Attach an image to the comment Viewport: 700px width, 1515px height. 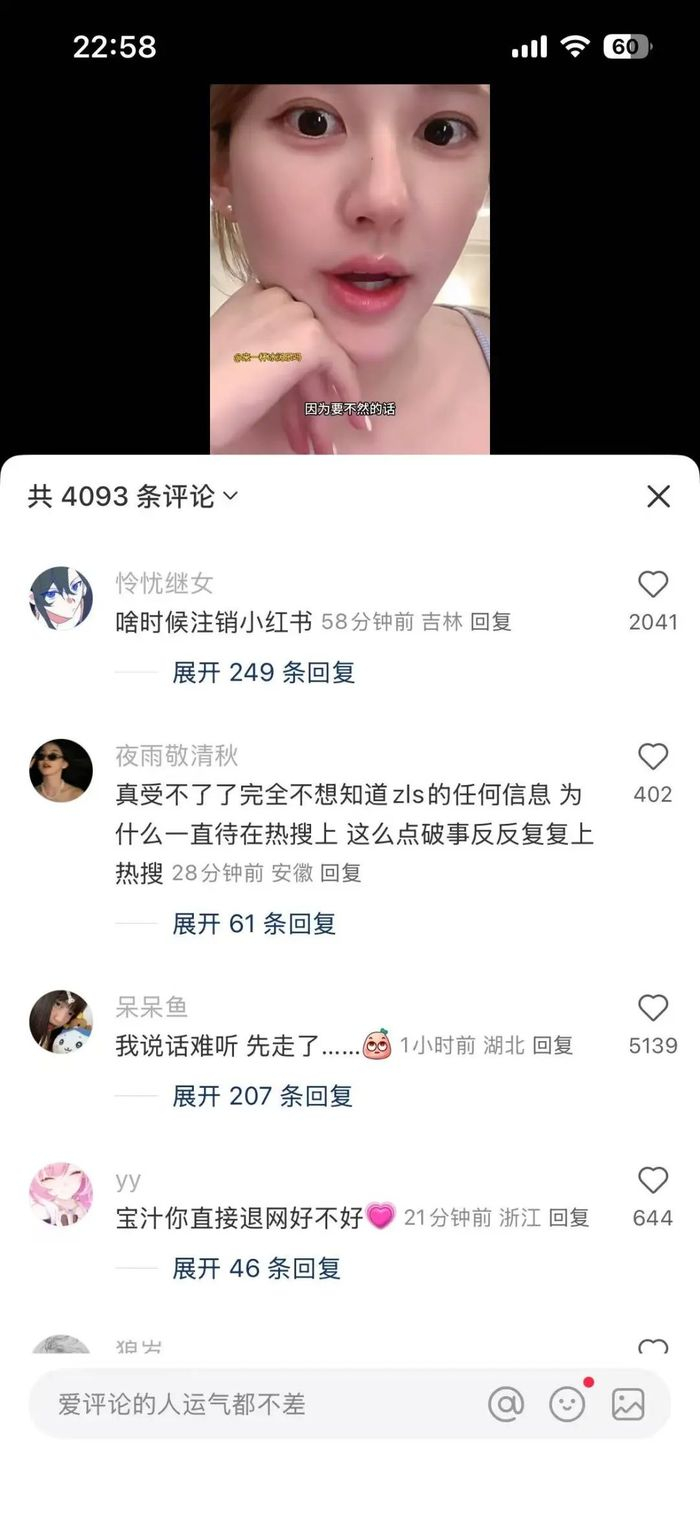pos(628,1404)
